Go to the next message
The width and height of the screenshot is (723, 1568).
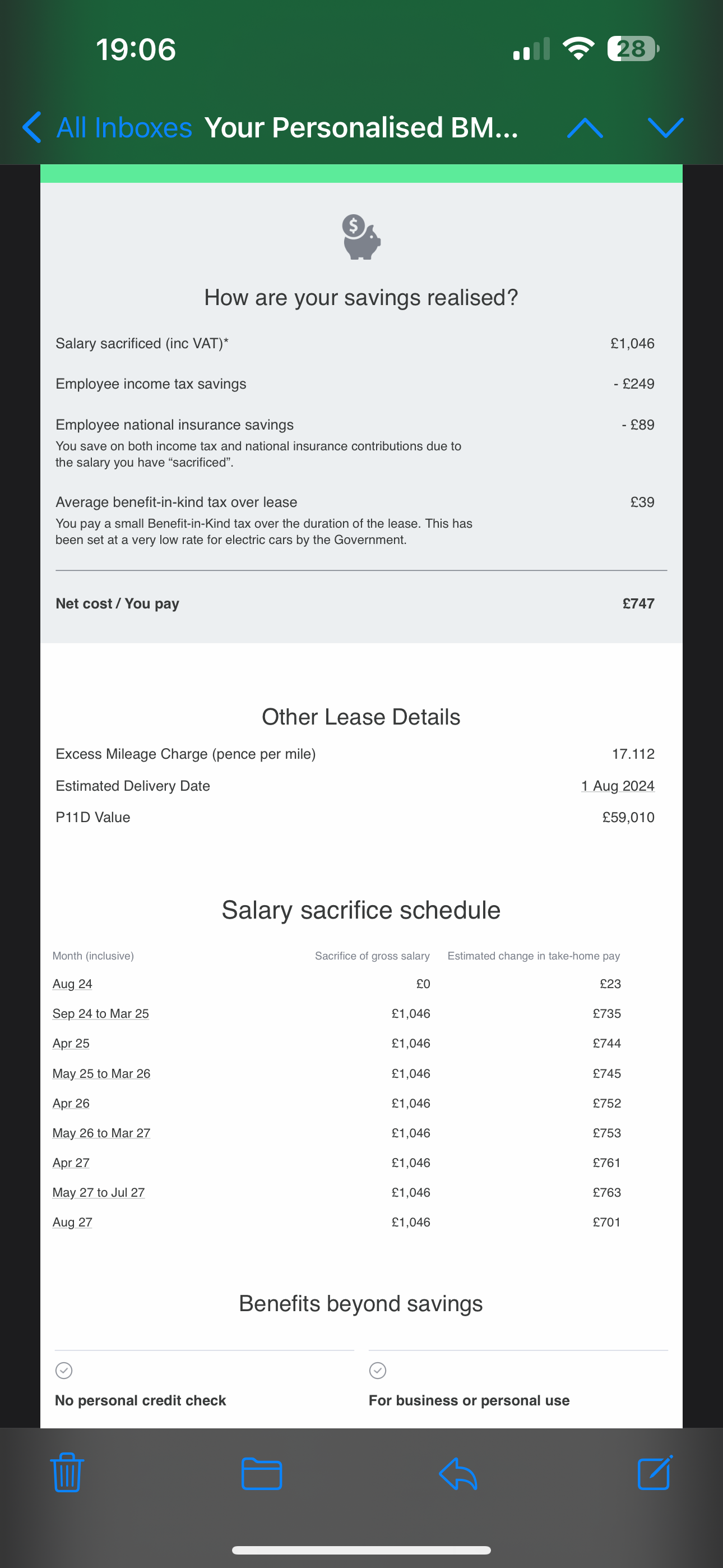coord(666,128)
